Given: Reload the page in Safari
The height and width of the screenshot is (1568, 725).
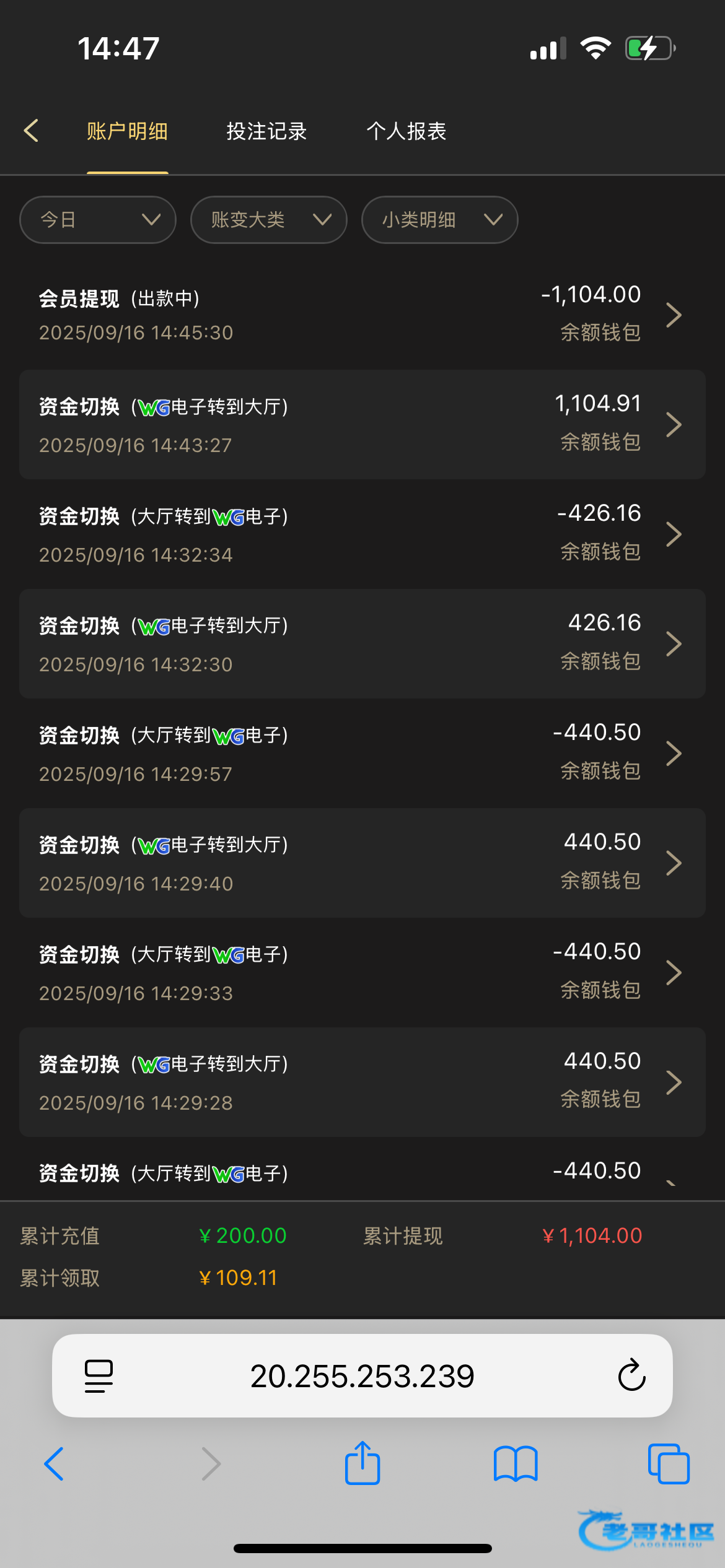Looking at the screenshot, I should pos(631,1375).
